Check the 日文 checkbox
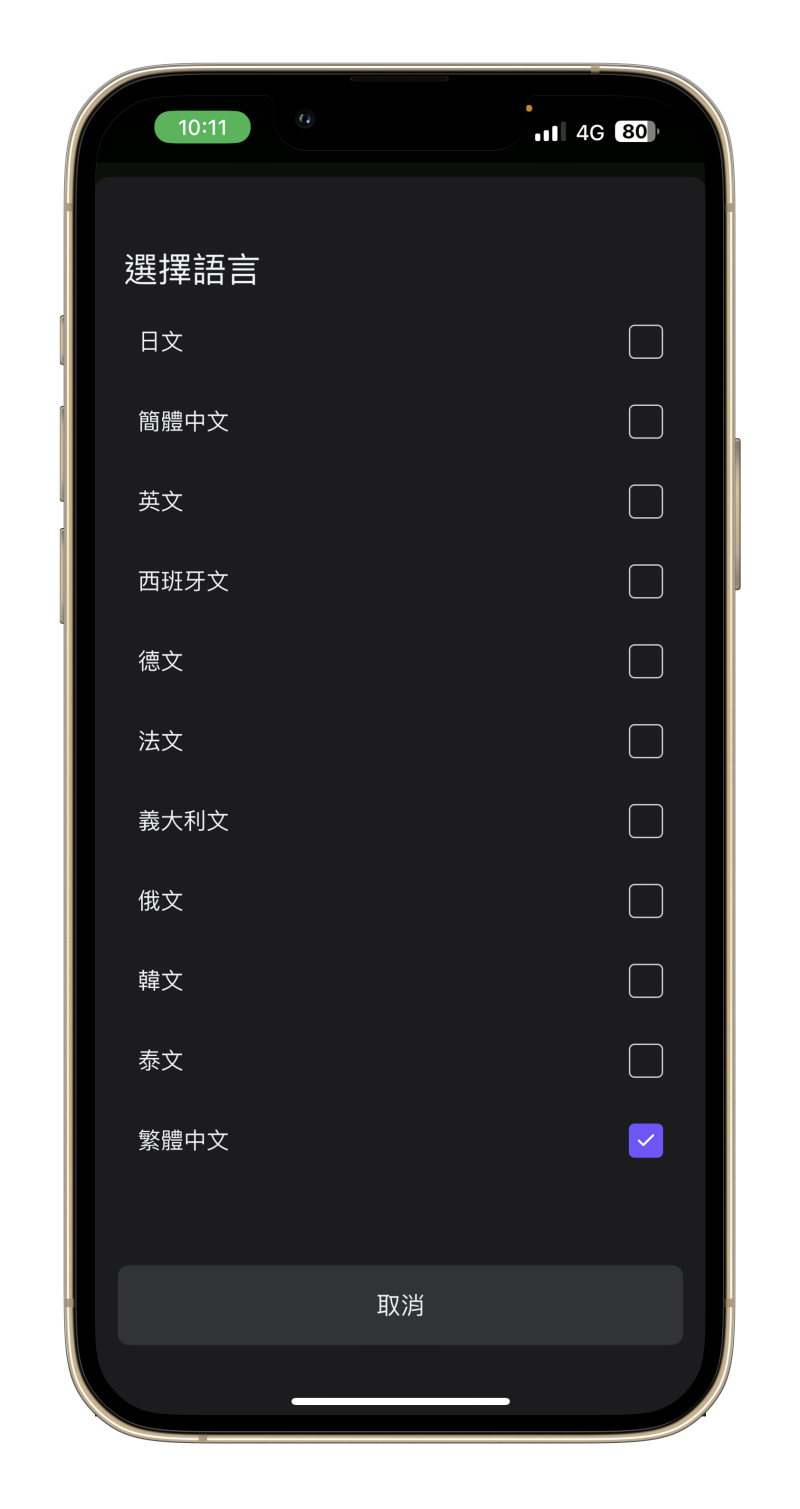 coord(645,342)
